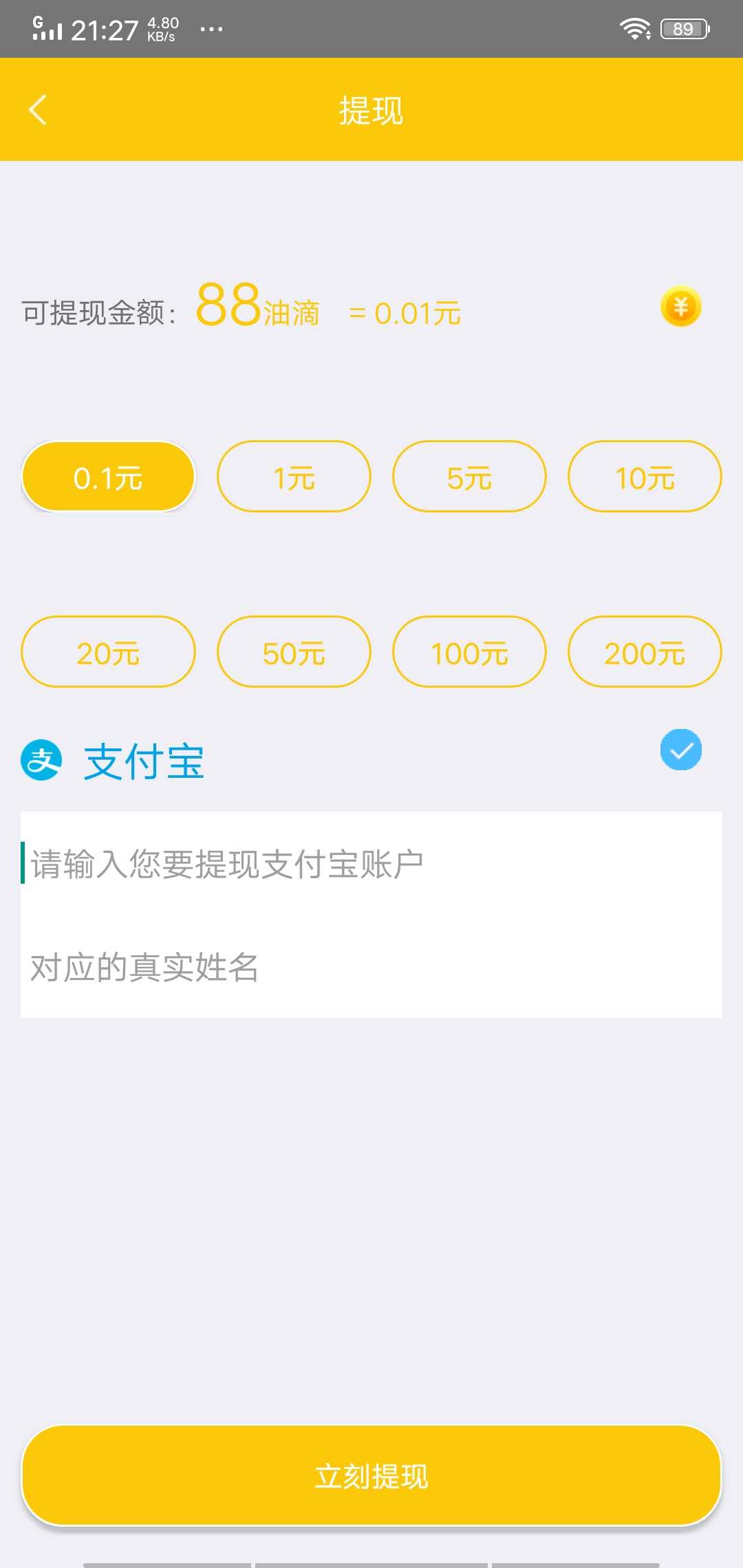Image resolution: width=743 pixels, height=1568 pixels.
Task: Tap the Wi-Fi icon in the status bar
Action: point(634,28)
